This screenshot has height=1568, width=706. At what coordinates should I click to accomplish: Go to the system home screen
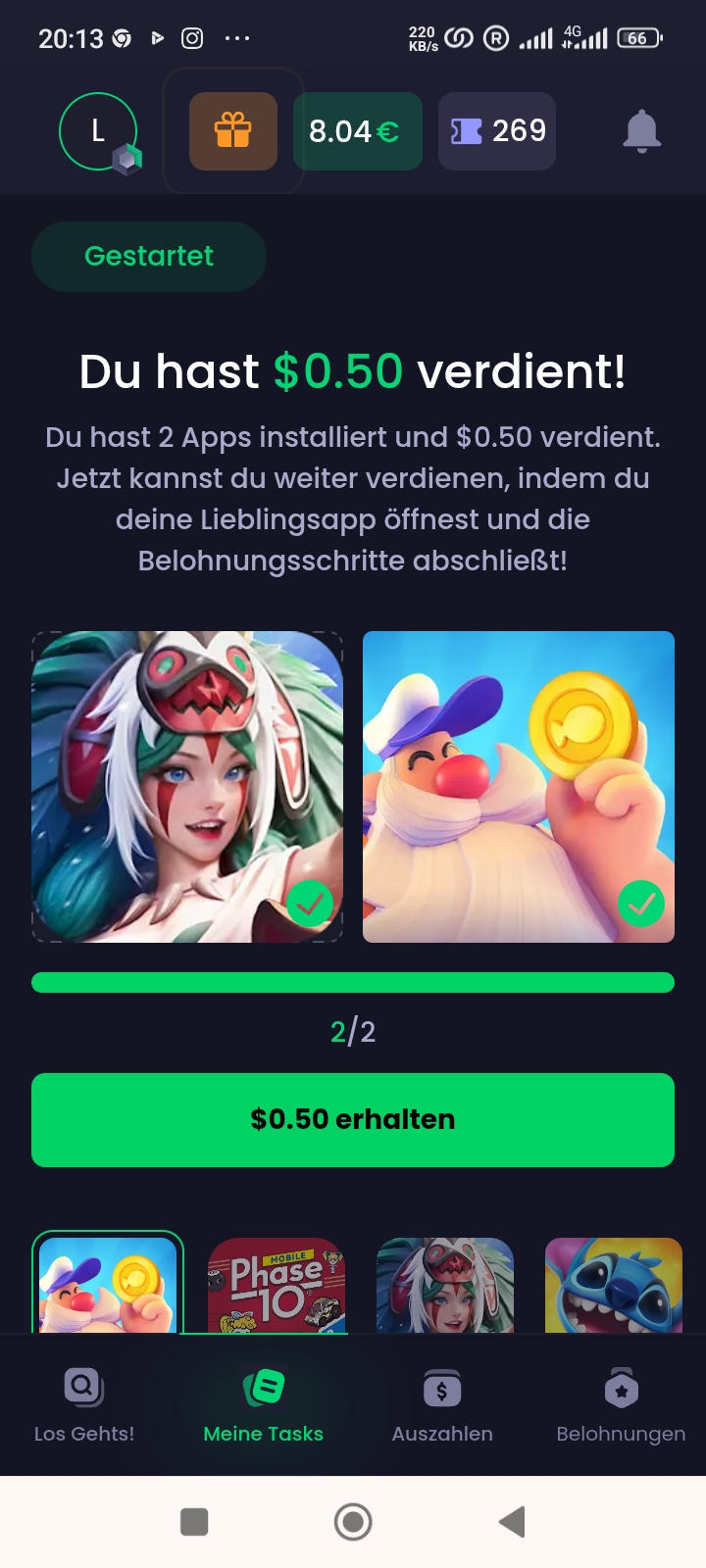[x=353, y=1522]
